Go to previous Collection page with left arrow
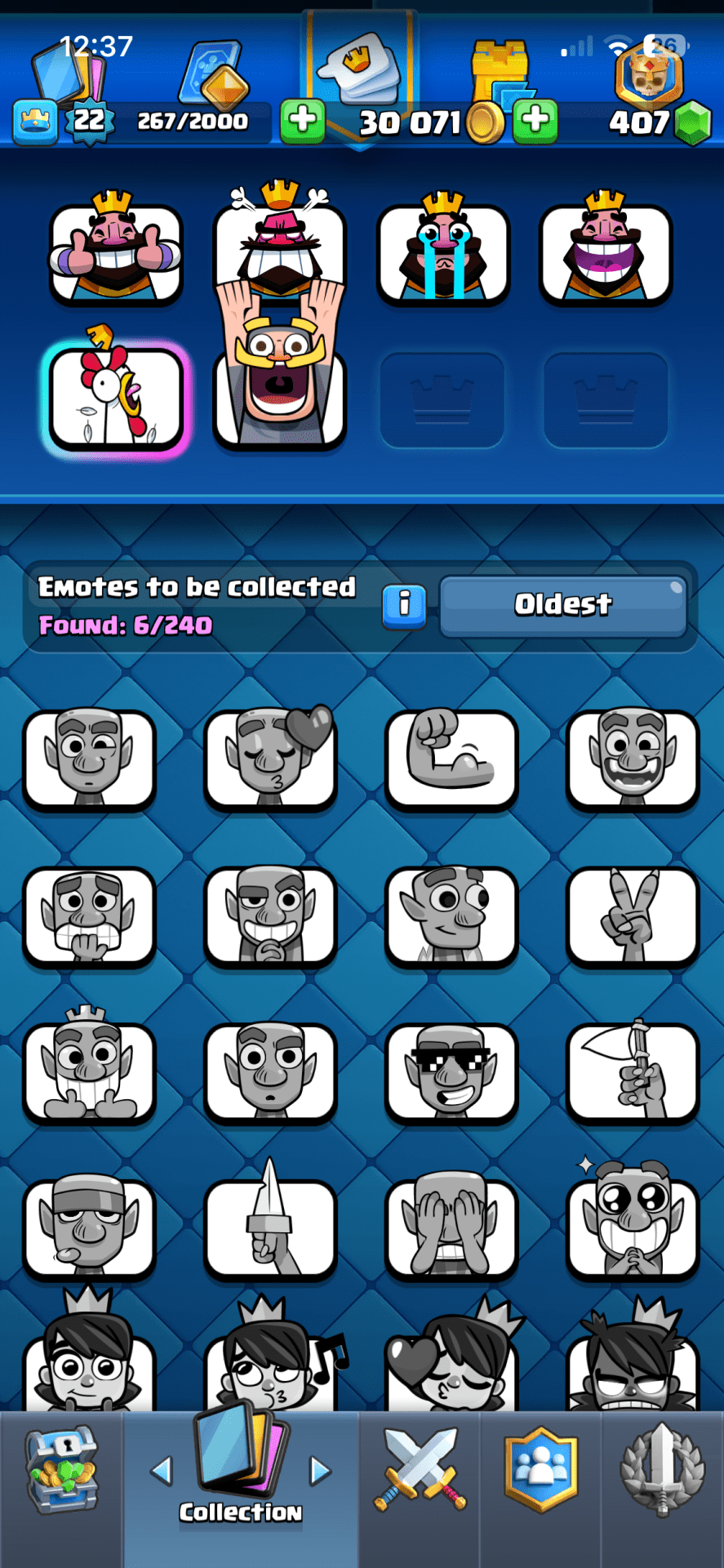The image size is (724, 1568). pyautogui.click(x=162, y=1471)
